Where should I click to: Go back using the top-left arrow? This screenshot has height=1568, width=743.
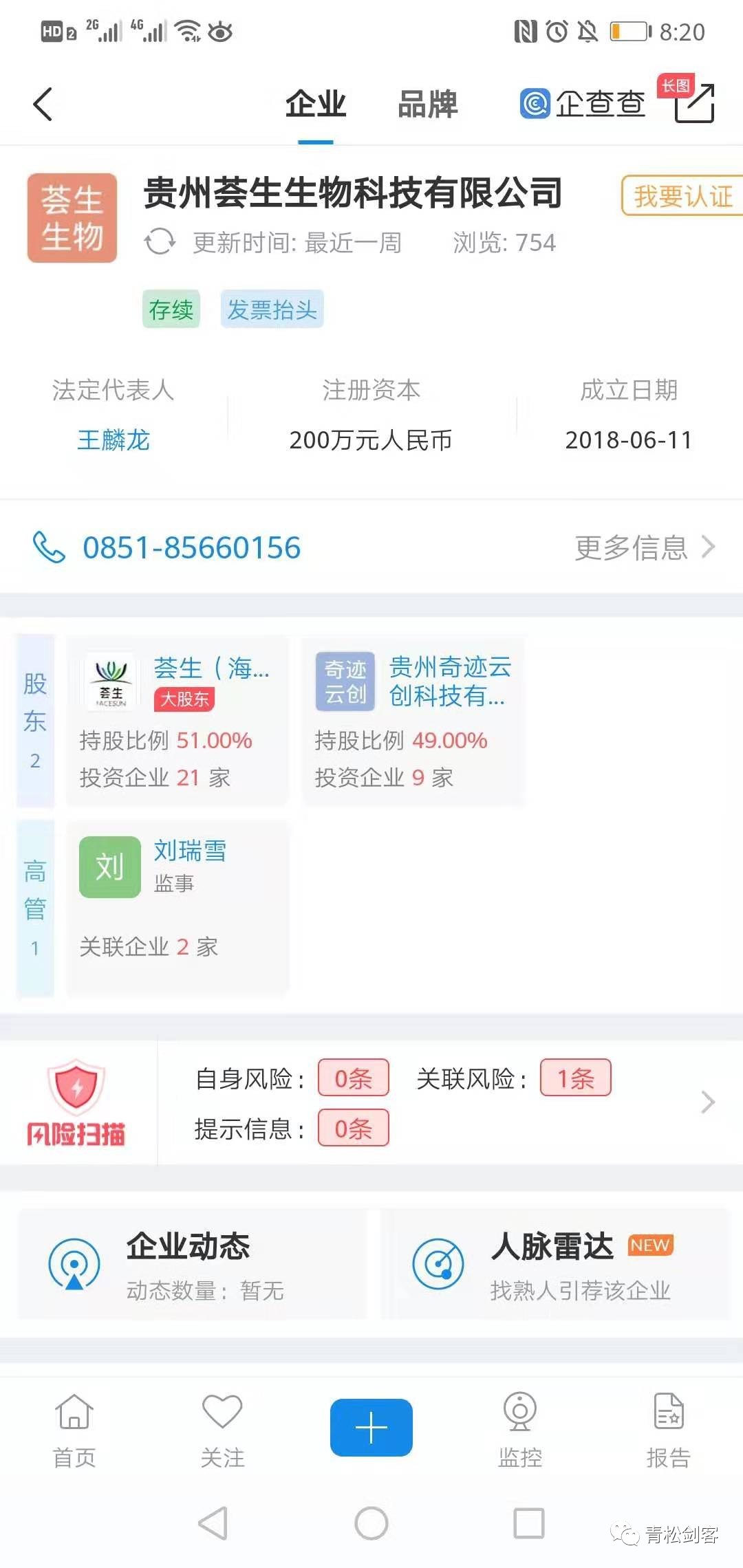(43, 105)
